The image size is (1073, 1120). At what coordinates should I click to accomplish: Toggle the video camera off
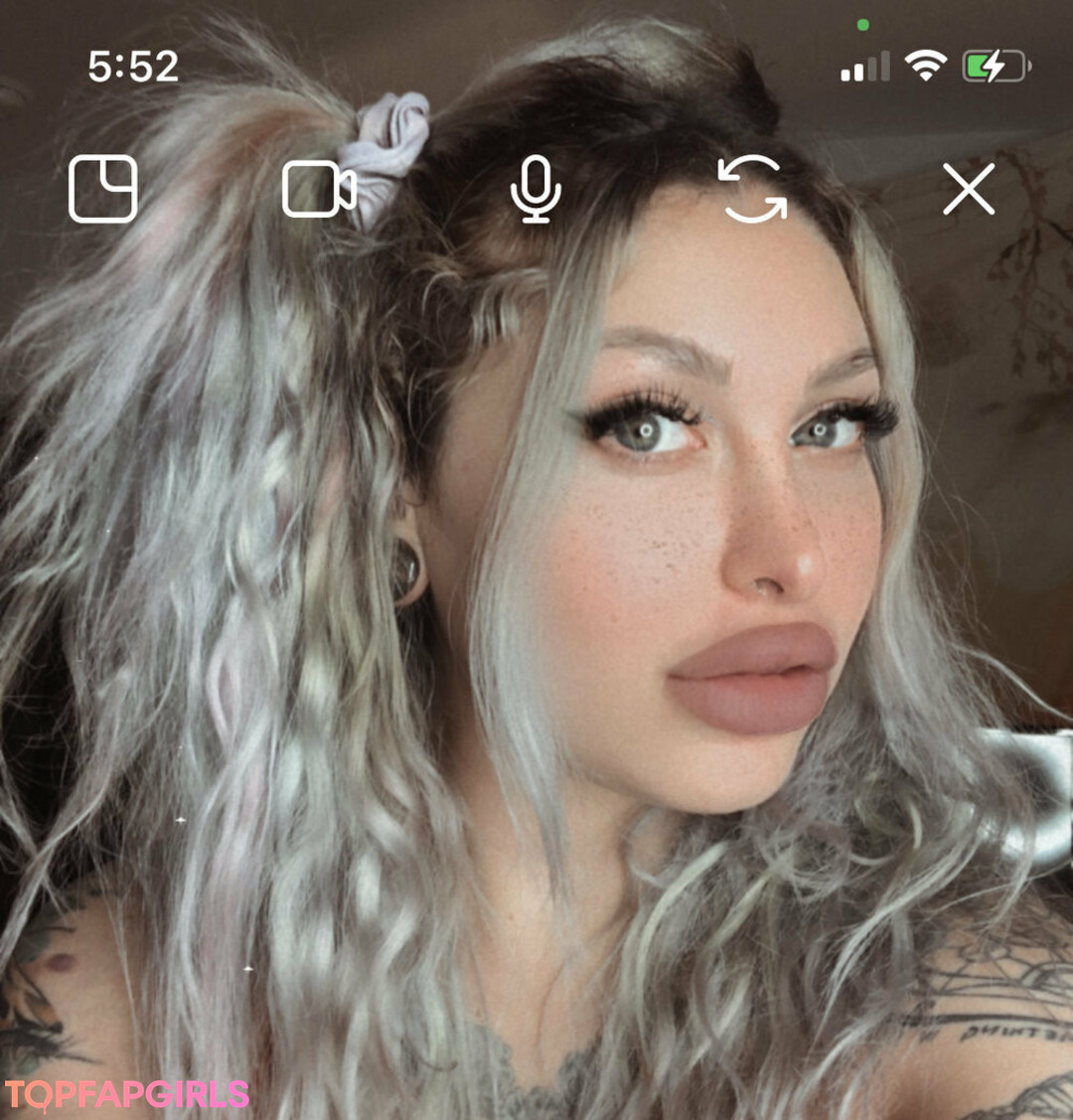(x=319, y=189)
